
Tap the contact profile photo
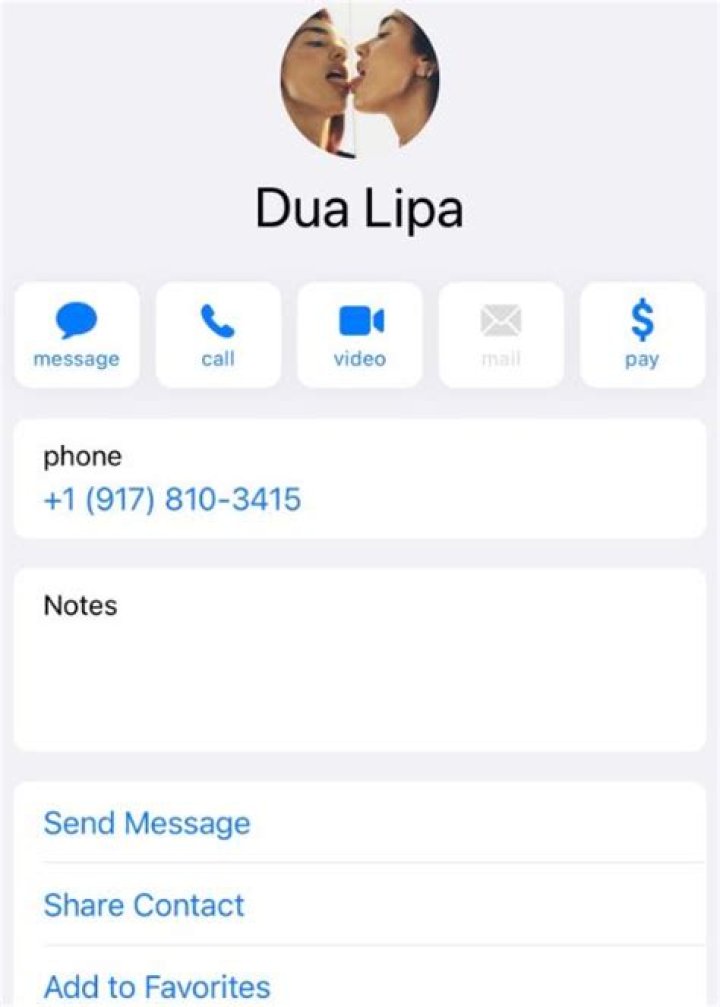[359, 80]
